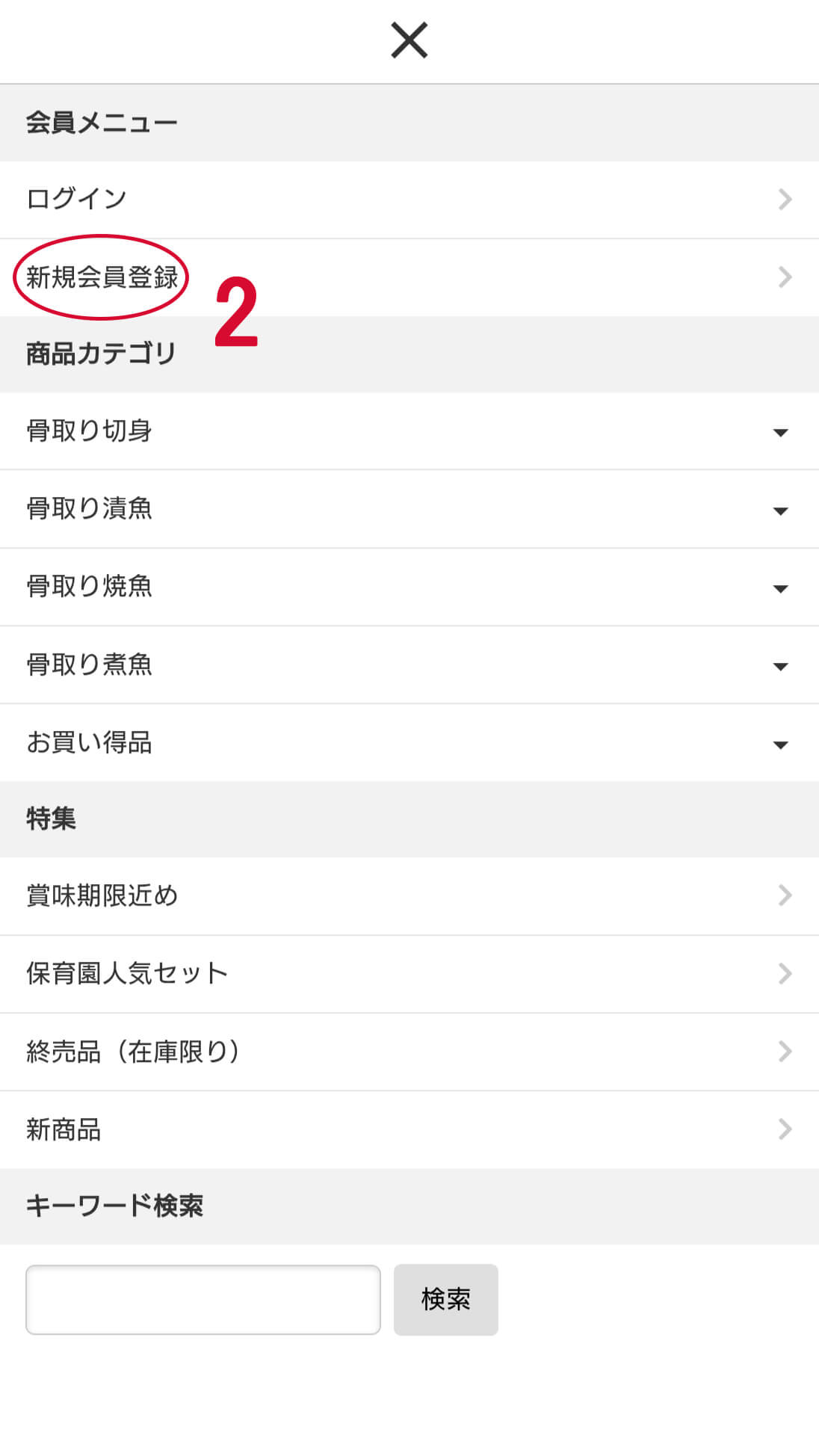The height and width of the screenshot is (1456, 819).
Task: Open 保育園人気セット feature
Action: (x=409, y=974)
